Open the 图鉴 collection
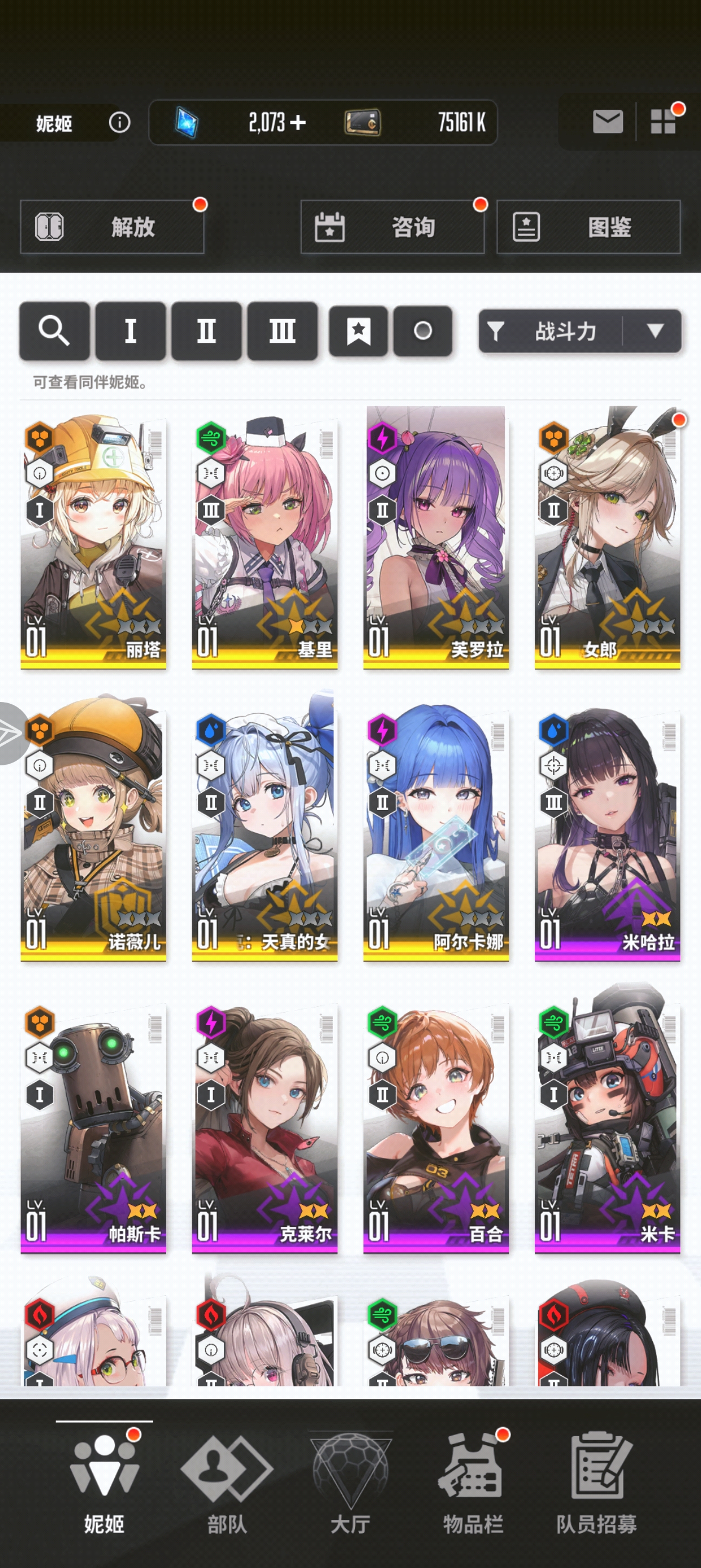Screen dimensions: 701x1568 point(588,227)
